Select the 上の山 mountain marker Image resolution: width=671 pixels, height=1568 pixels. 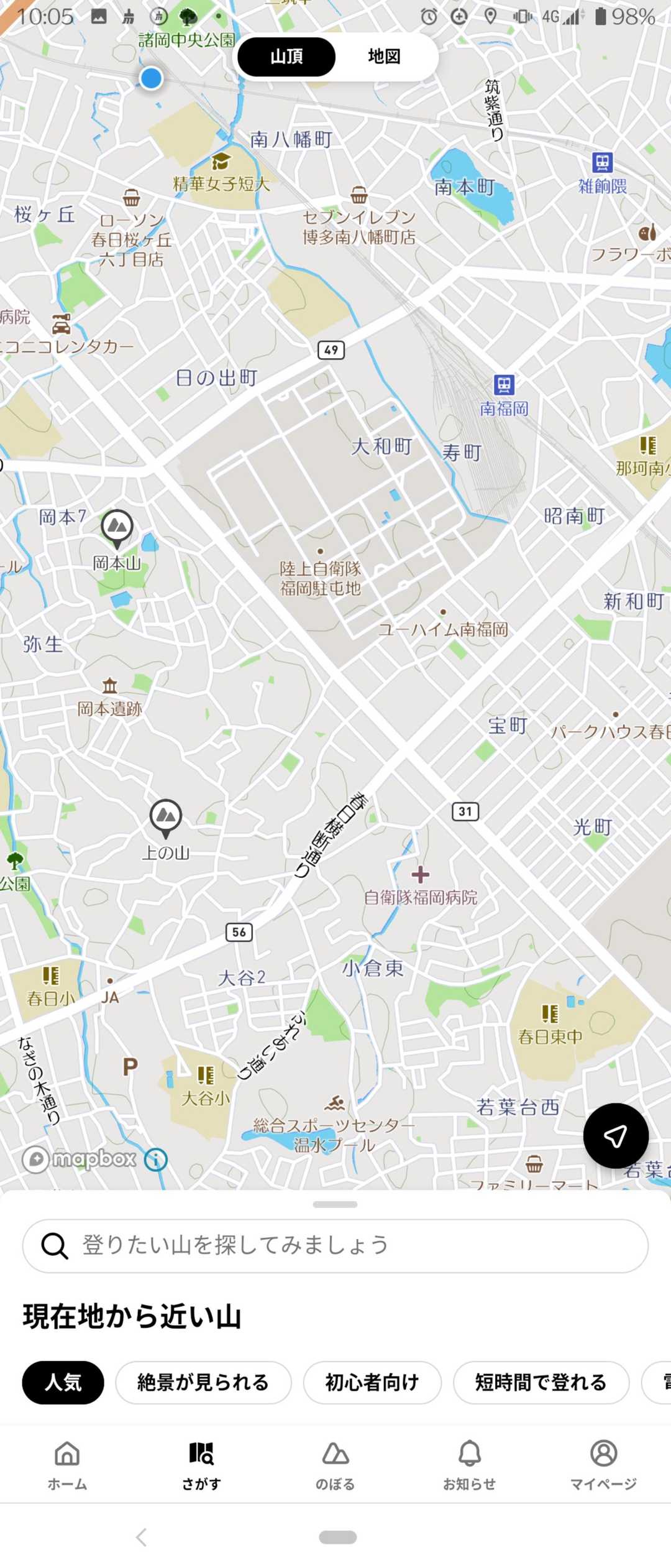(166, 817)
